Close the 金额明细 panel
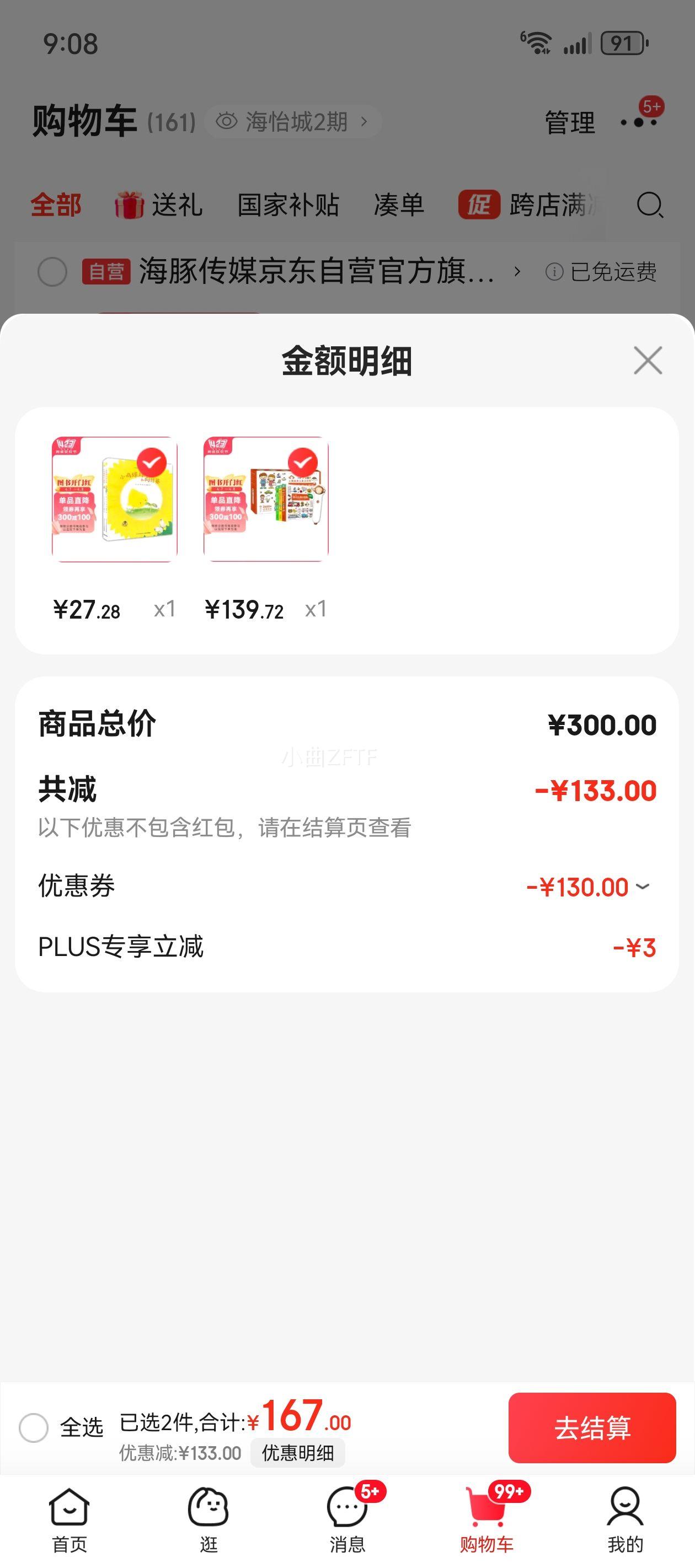This screenshot has width=695, height=1568. click(648, 361)
